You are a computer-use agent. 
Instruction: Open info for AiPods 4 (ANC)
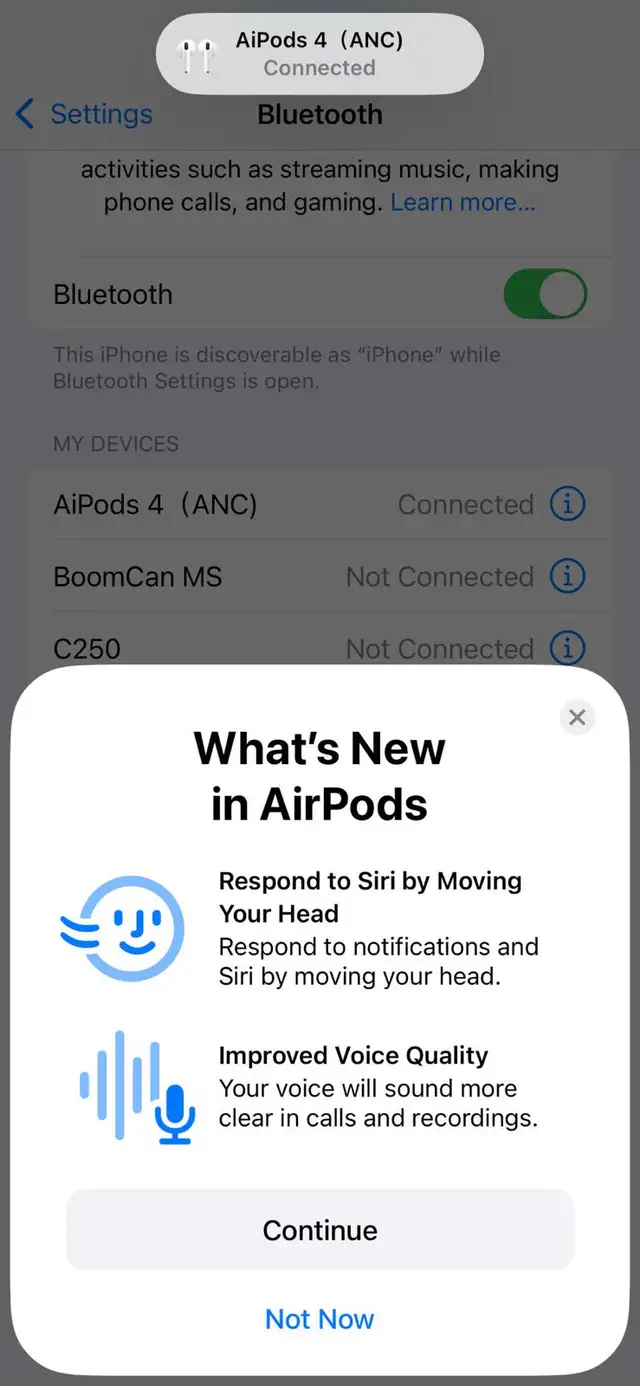tap(567, 504)
